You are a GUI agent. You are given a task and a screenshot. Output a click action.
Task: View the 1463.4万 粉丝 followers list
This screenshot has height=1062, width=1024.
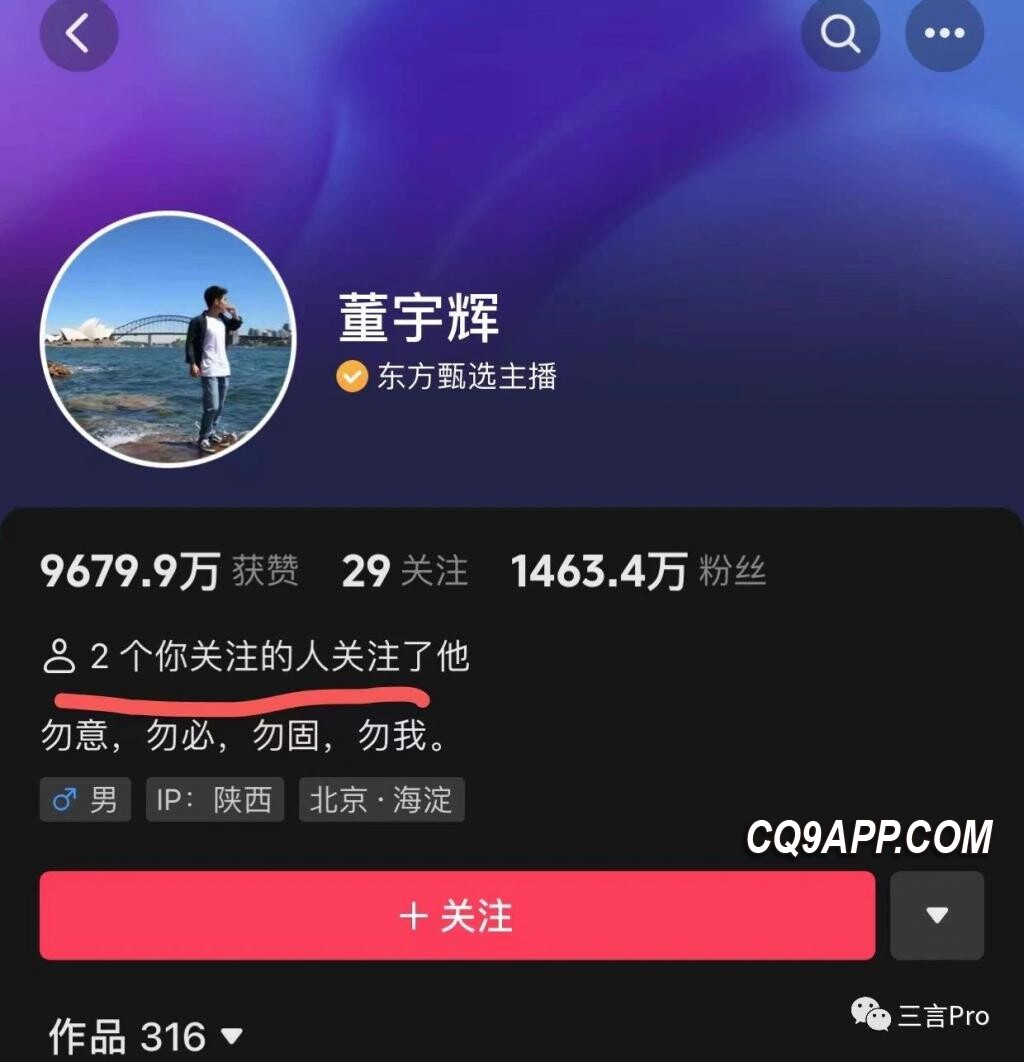(x=638, y=571)
